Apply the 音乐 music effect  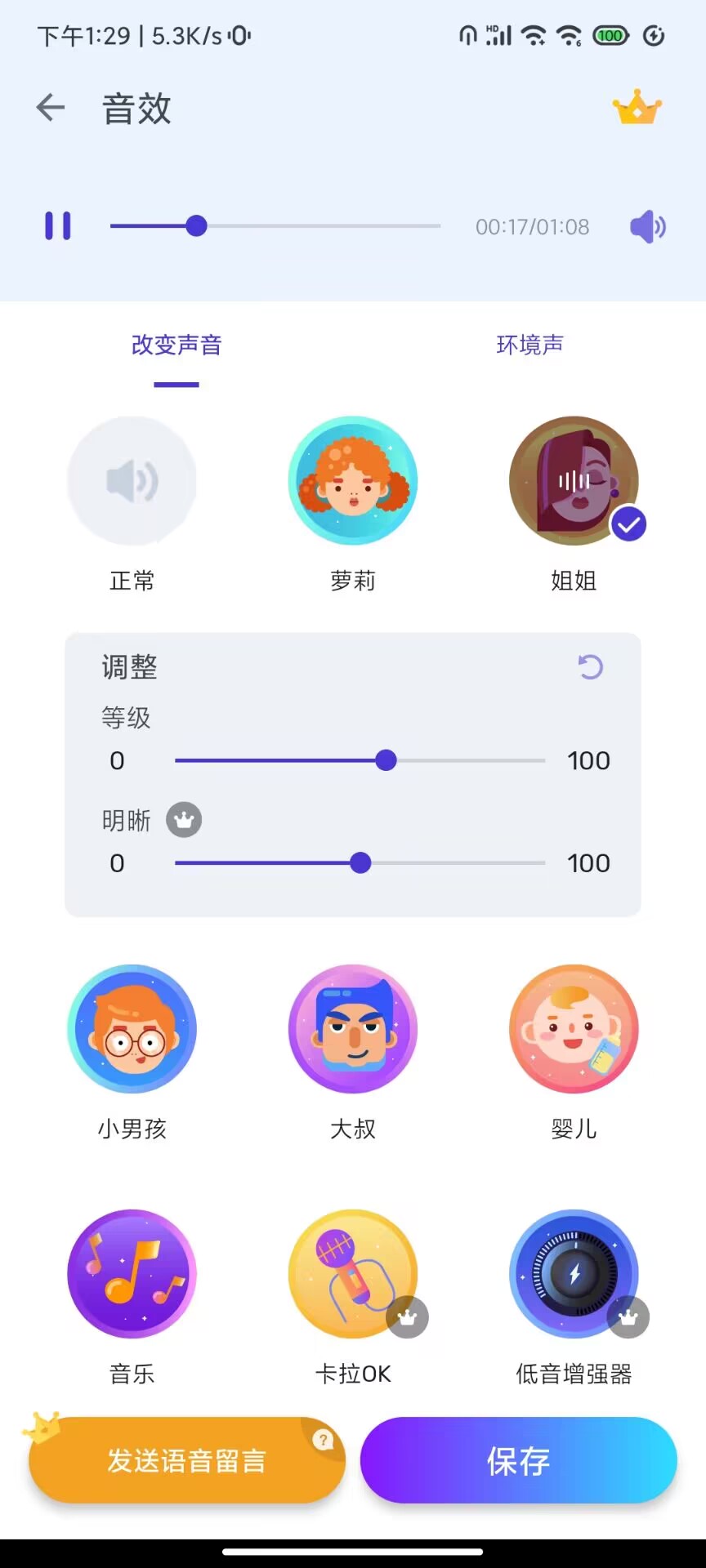tap(132, 1274)
